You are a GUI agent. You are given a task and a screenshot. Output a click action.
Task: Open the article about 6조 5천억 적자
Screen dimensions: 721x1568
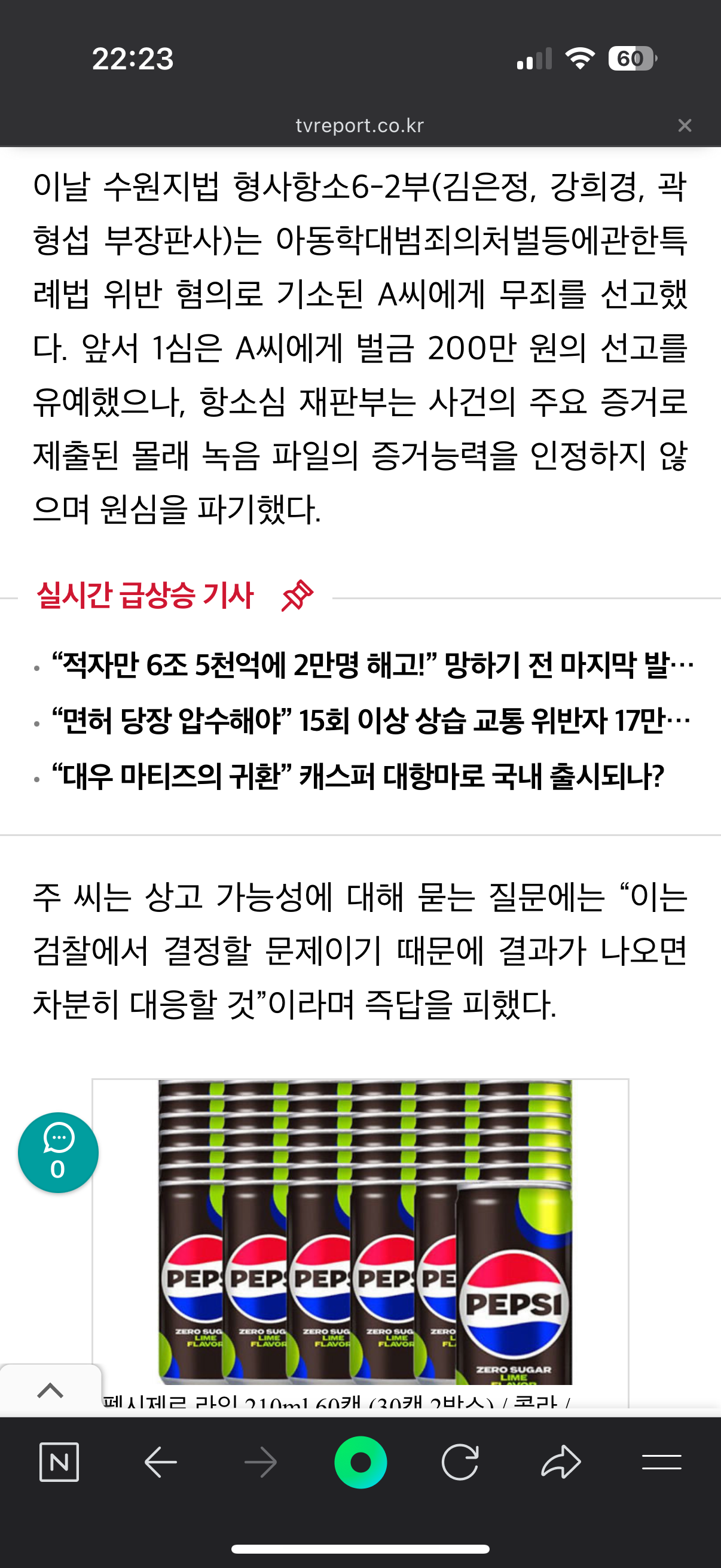[371, 666]
